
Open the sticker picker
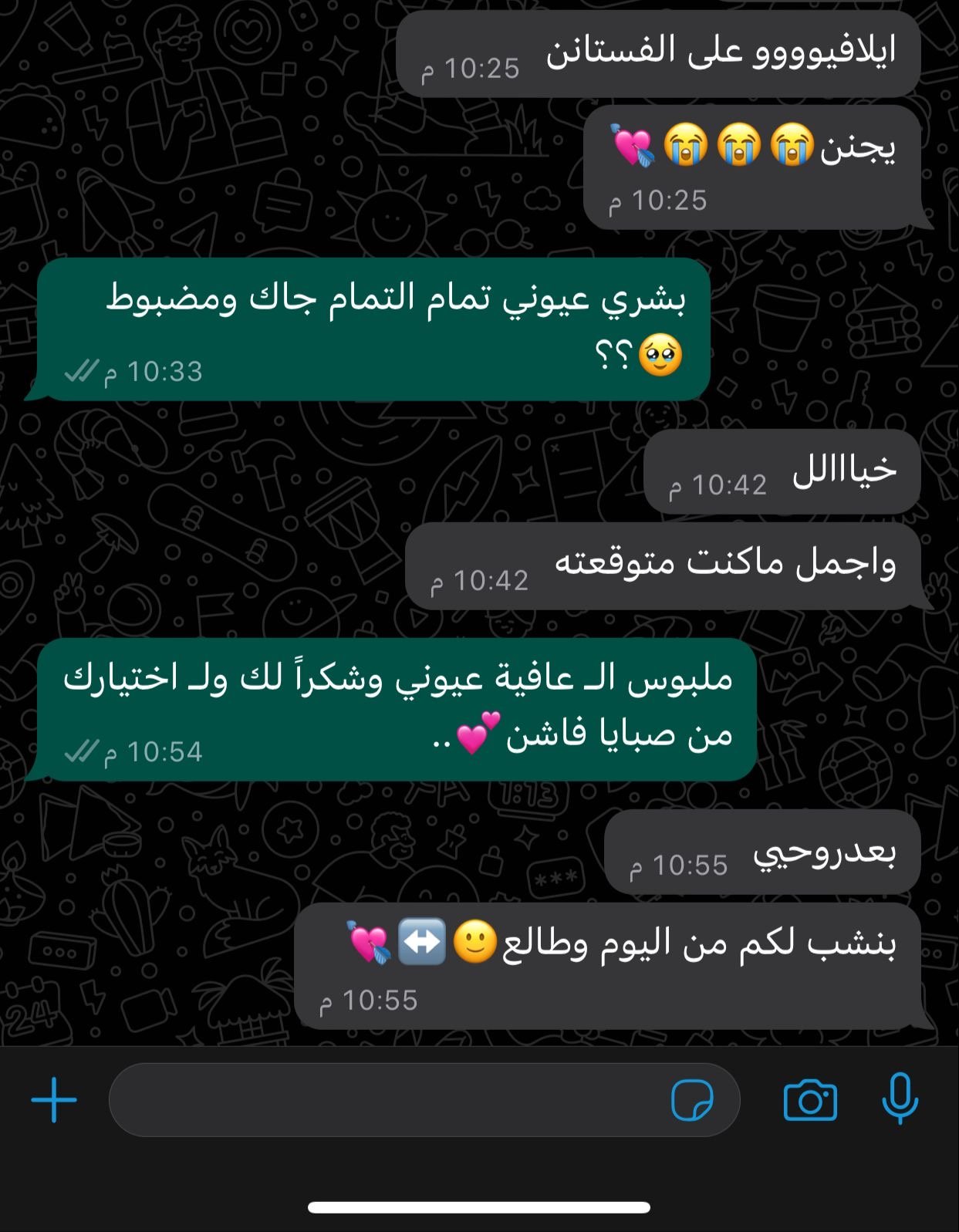(x=692, y=1099)
